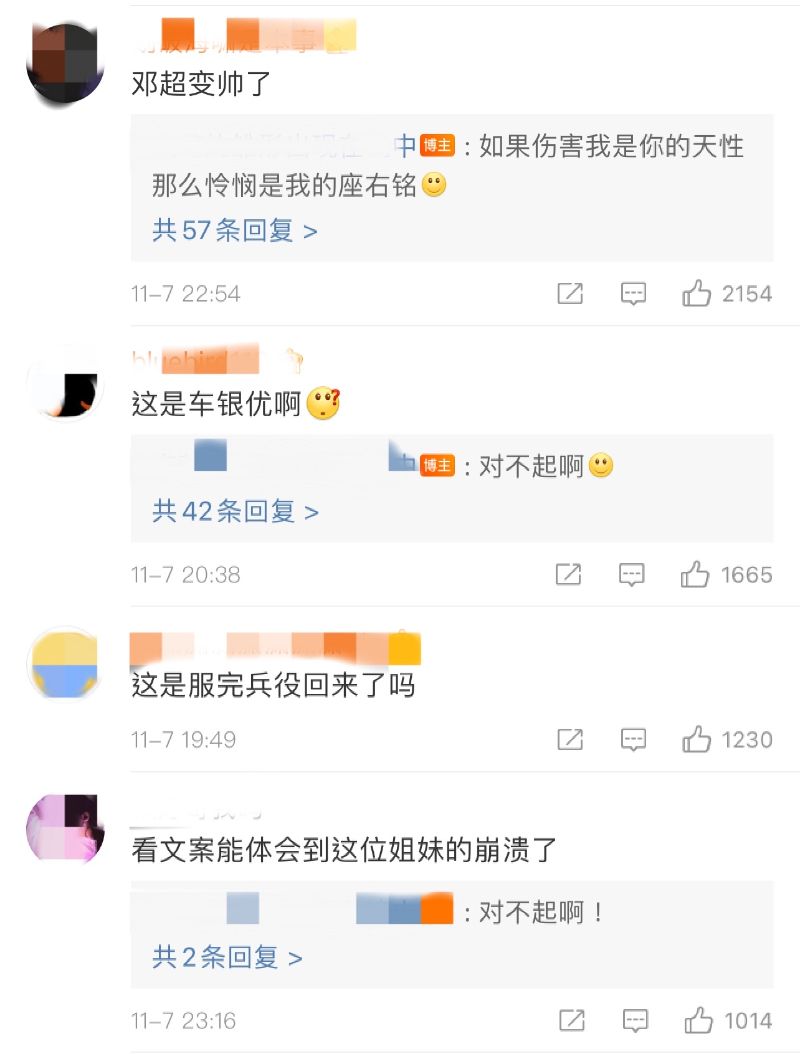Reply to the comment 看文案能体会到这位姐妹的崩溃了
Image resolution: width=800 pixels, height=1054 pixels.
tap(633, 1020)
